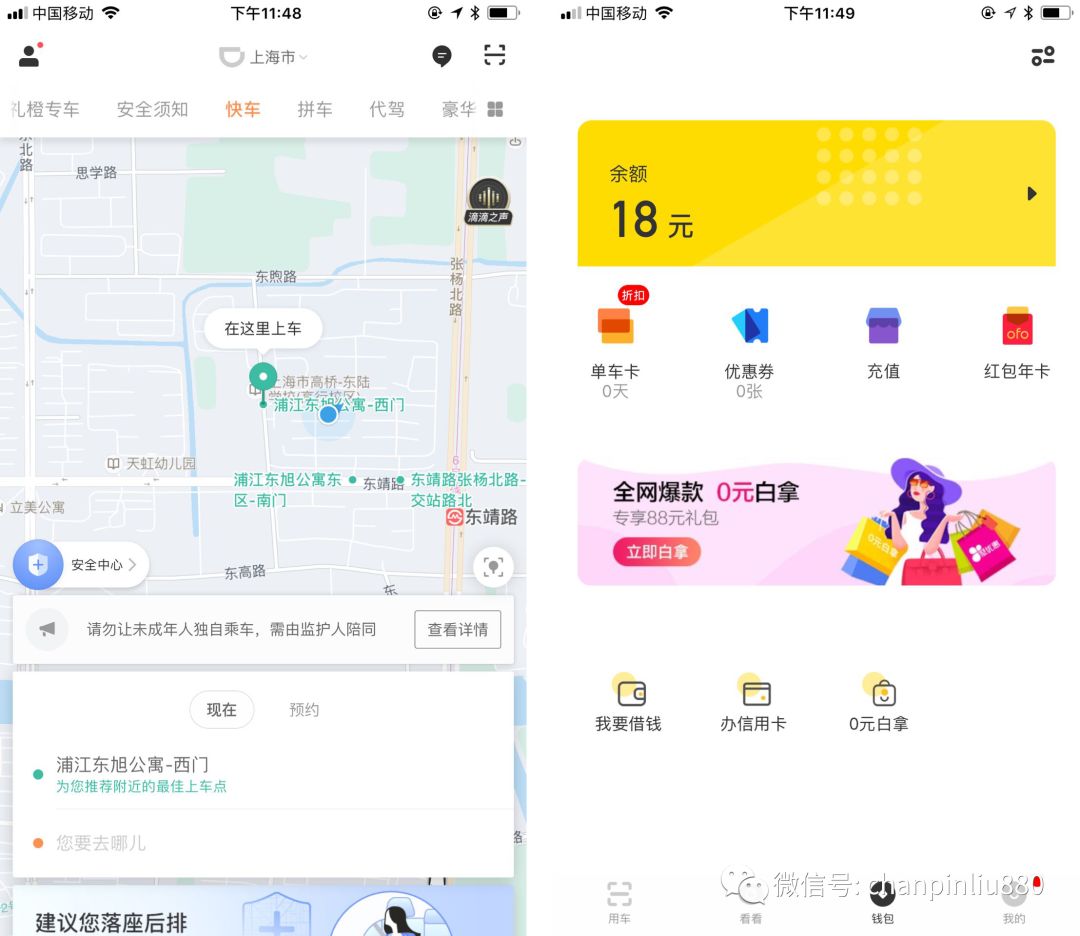Open the city selector showing 上海市

264,57
